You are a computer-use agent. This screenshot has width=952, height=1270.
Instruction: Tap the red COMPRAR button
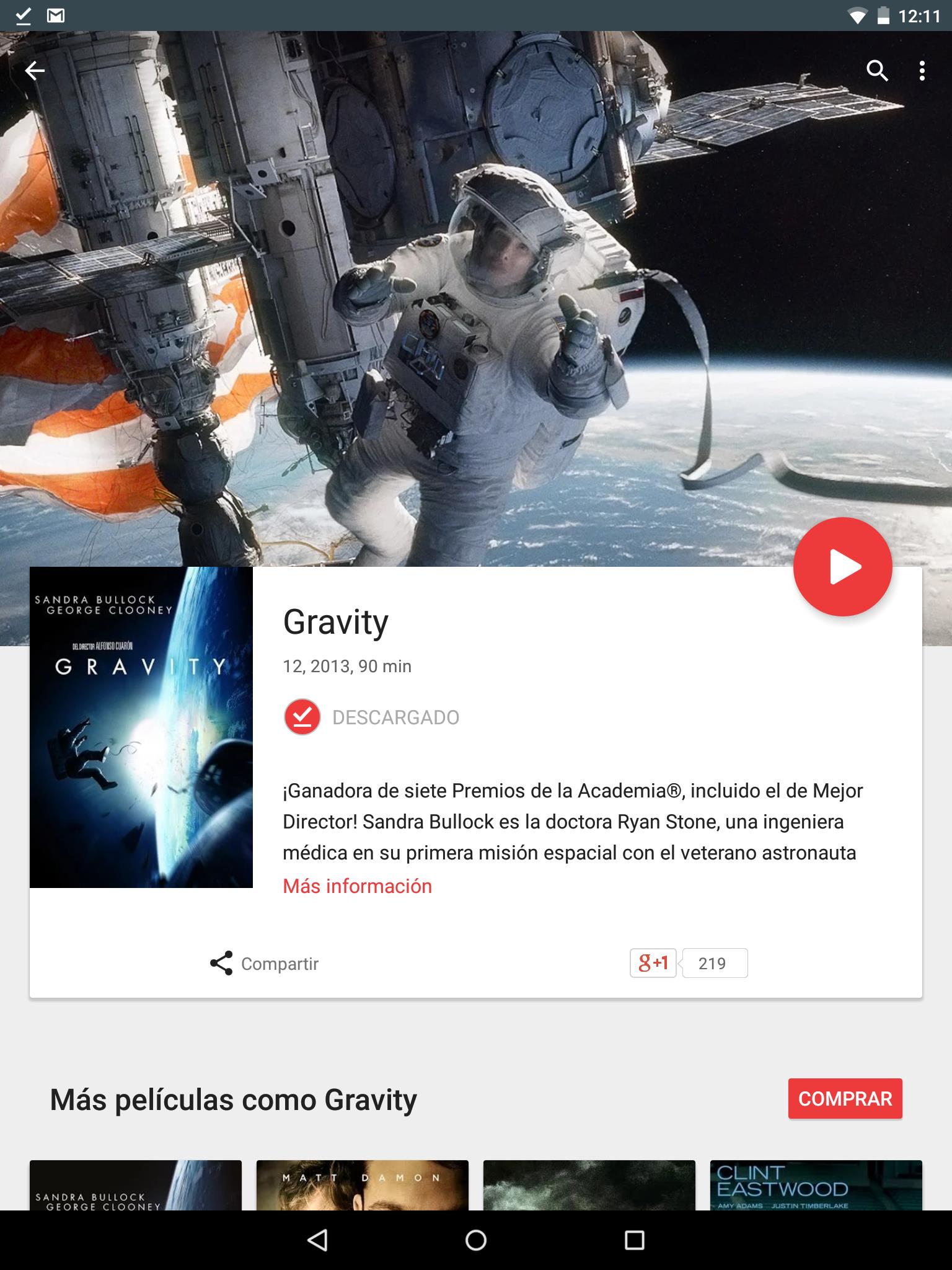845,1099
